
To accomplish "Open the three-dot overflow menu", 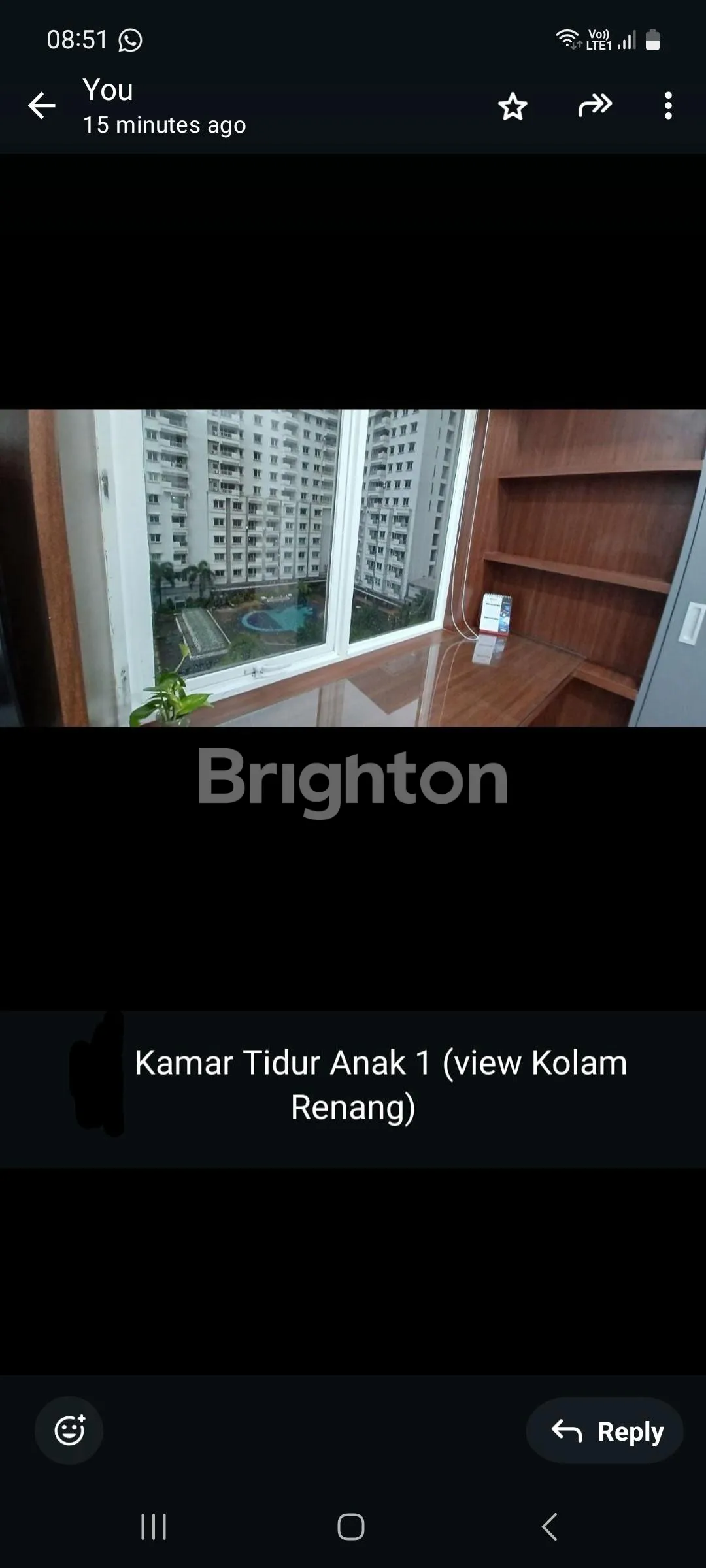I will point(667,106).
